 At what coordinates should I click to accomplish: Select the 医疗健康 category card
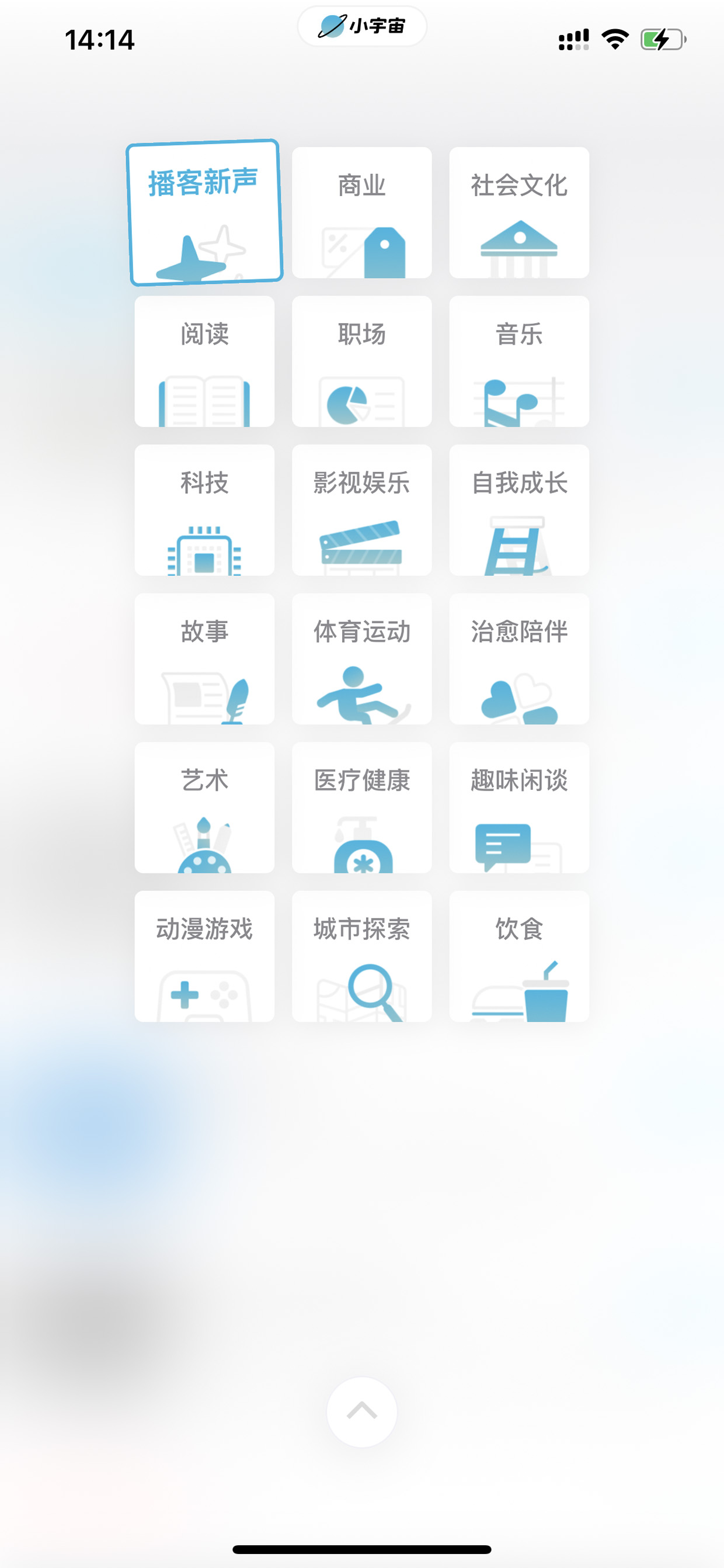pyautogui.click(x=362, y=808)
